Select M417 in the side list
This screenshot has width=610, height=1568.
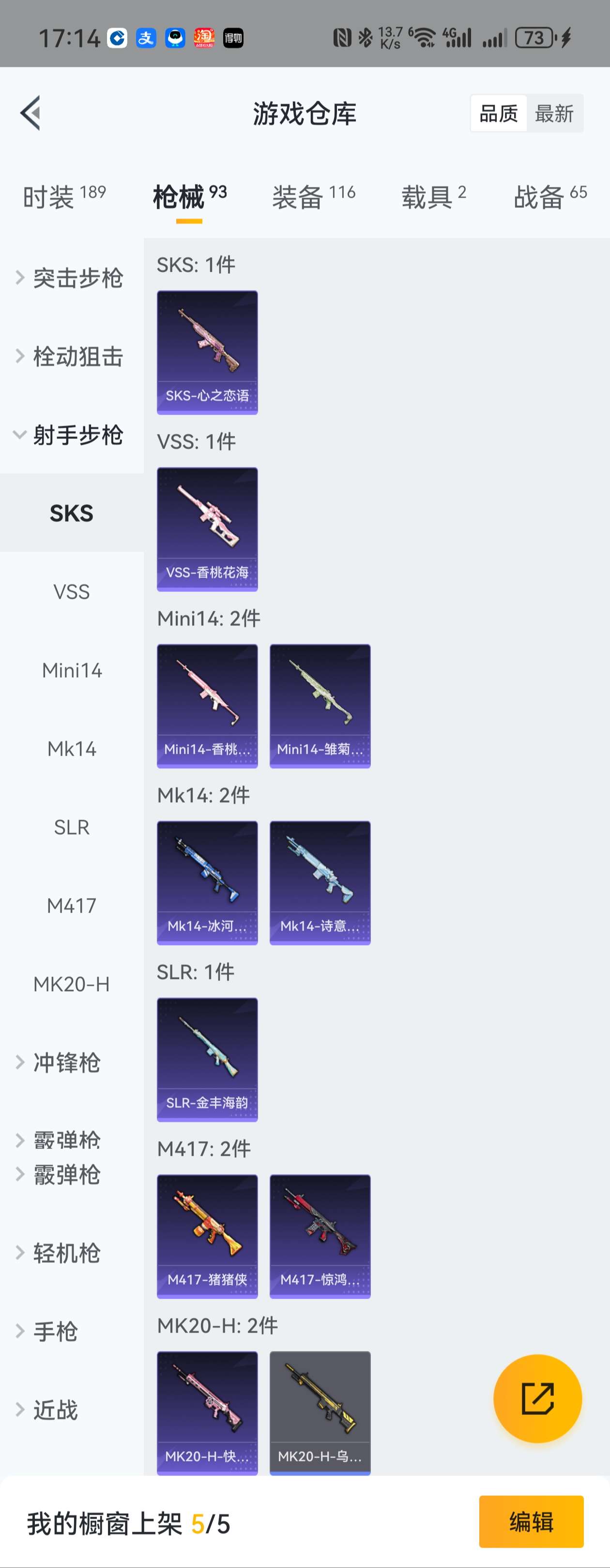tap(72, 906)
